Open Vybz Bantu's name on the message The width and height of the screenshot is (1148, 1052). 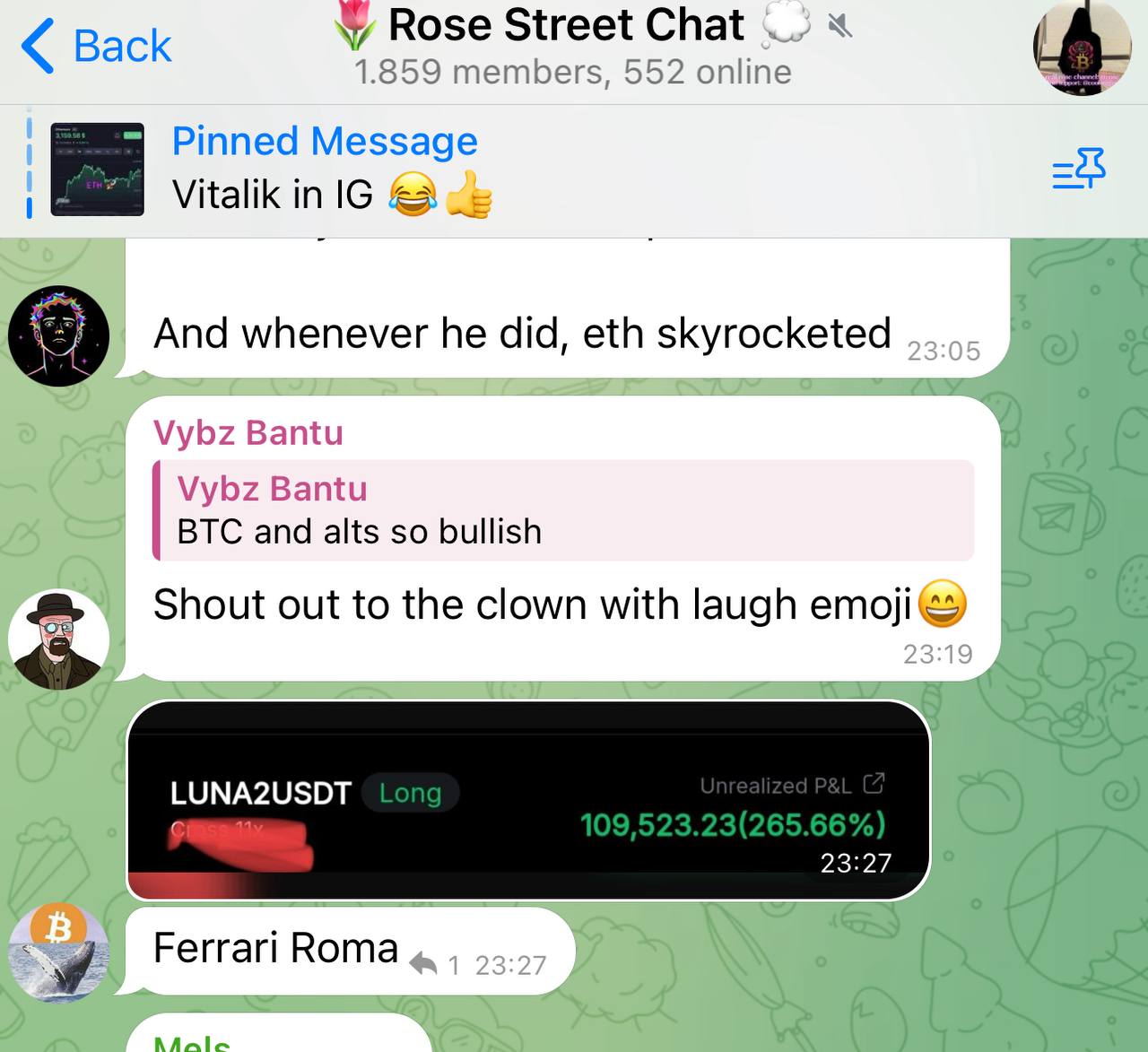click(x=248, y=433)
